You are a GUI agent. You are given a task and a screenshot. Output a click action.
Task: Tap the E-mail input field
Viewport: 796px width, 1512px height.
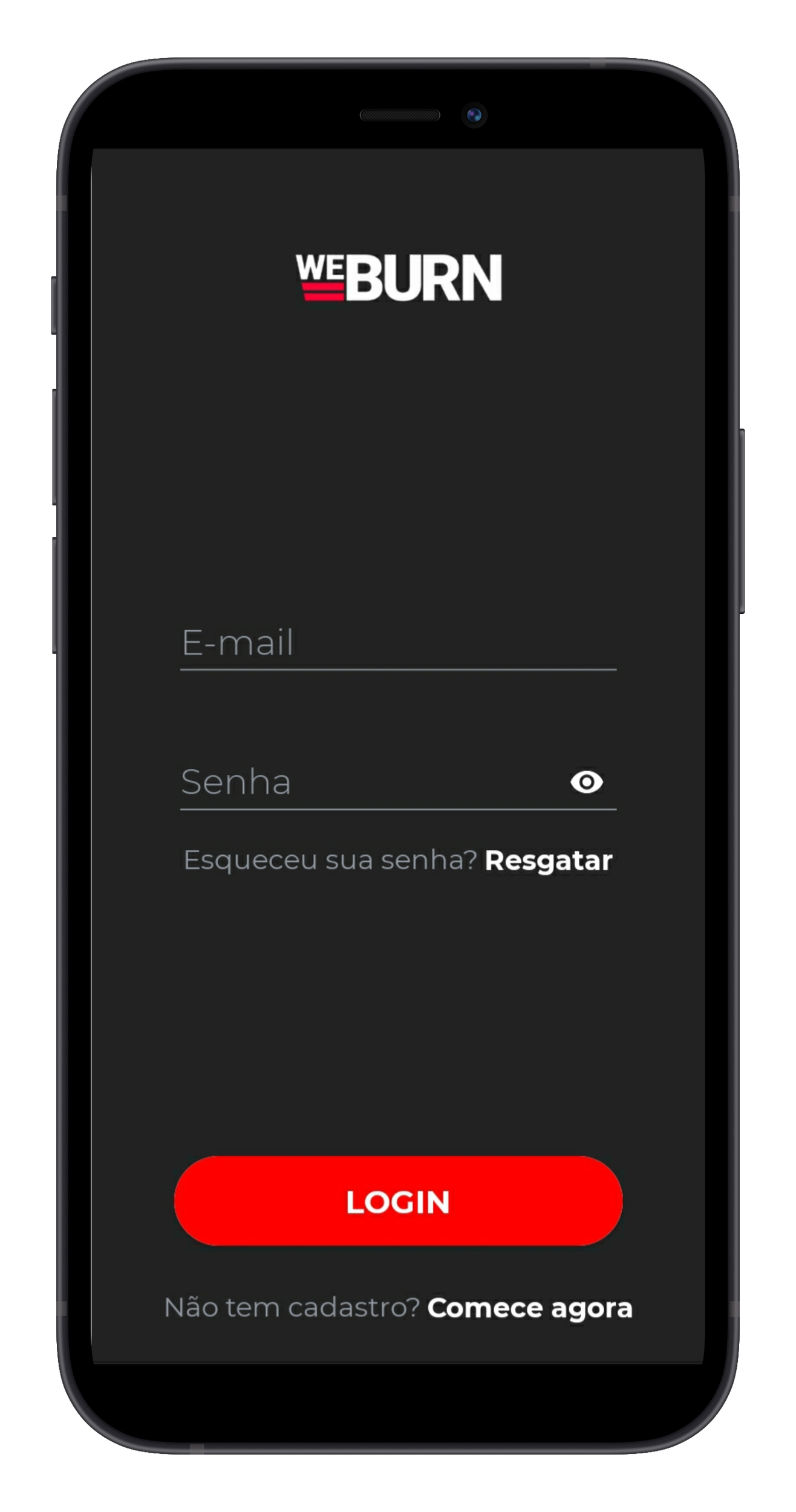pos(397,643)
